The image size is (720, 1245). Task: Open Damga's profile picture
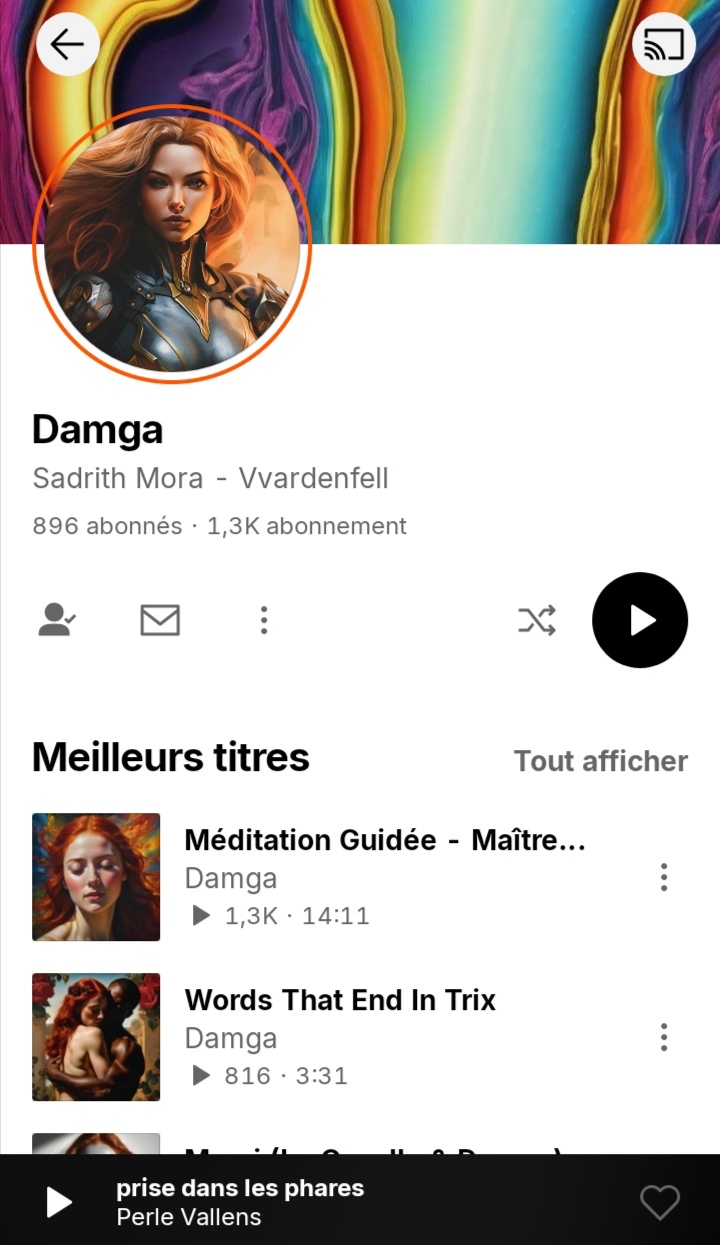pos(172,244)
